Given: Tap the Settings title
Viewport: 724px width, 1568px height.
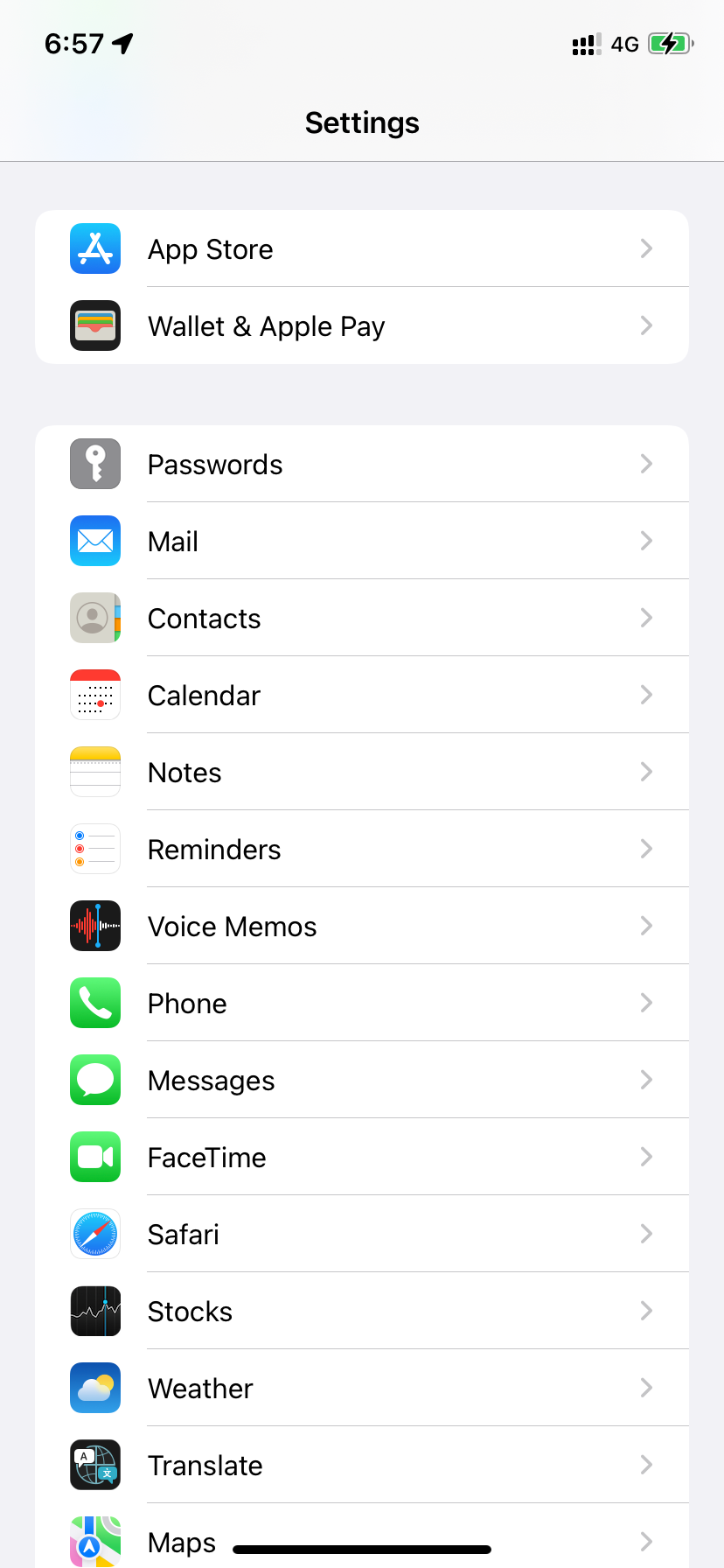Looking at the screenshot, I should pos(362,122).
